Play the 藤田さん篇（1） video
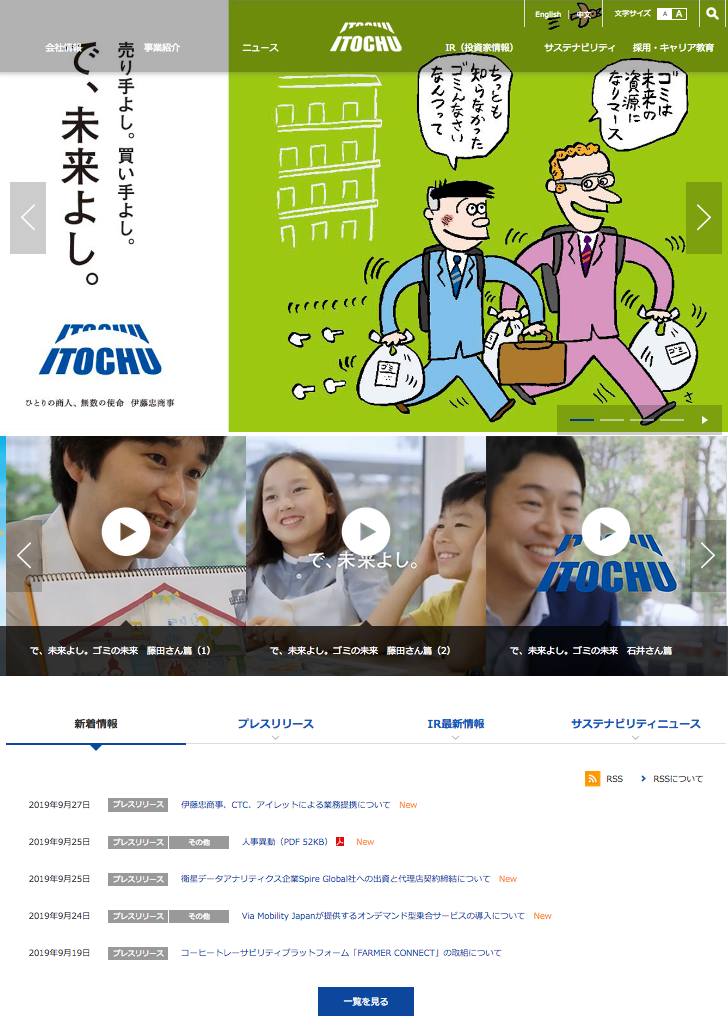The image size is (728, 1026). click(x=126, y=532)
